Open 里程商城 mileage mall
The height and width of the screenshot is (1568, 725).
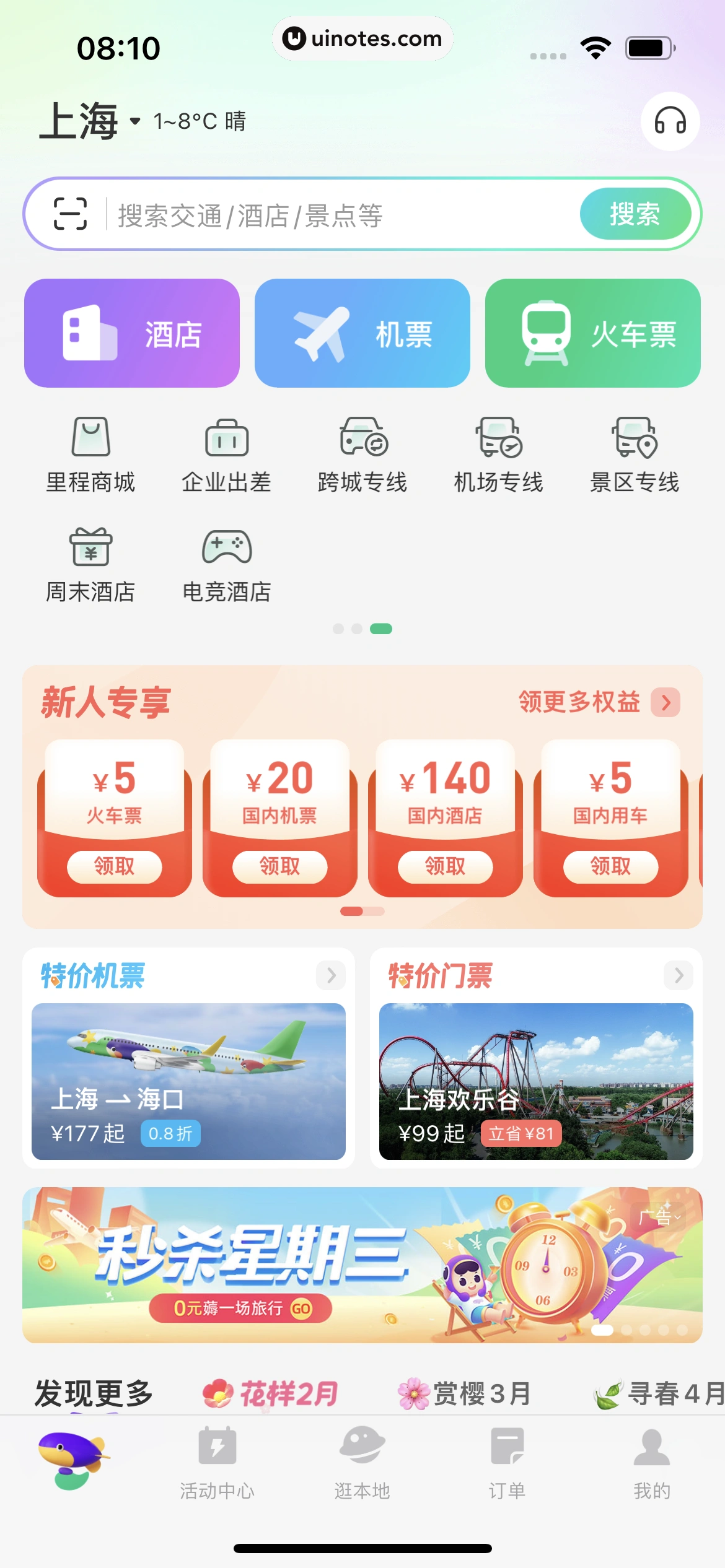tap(90, 455)
